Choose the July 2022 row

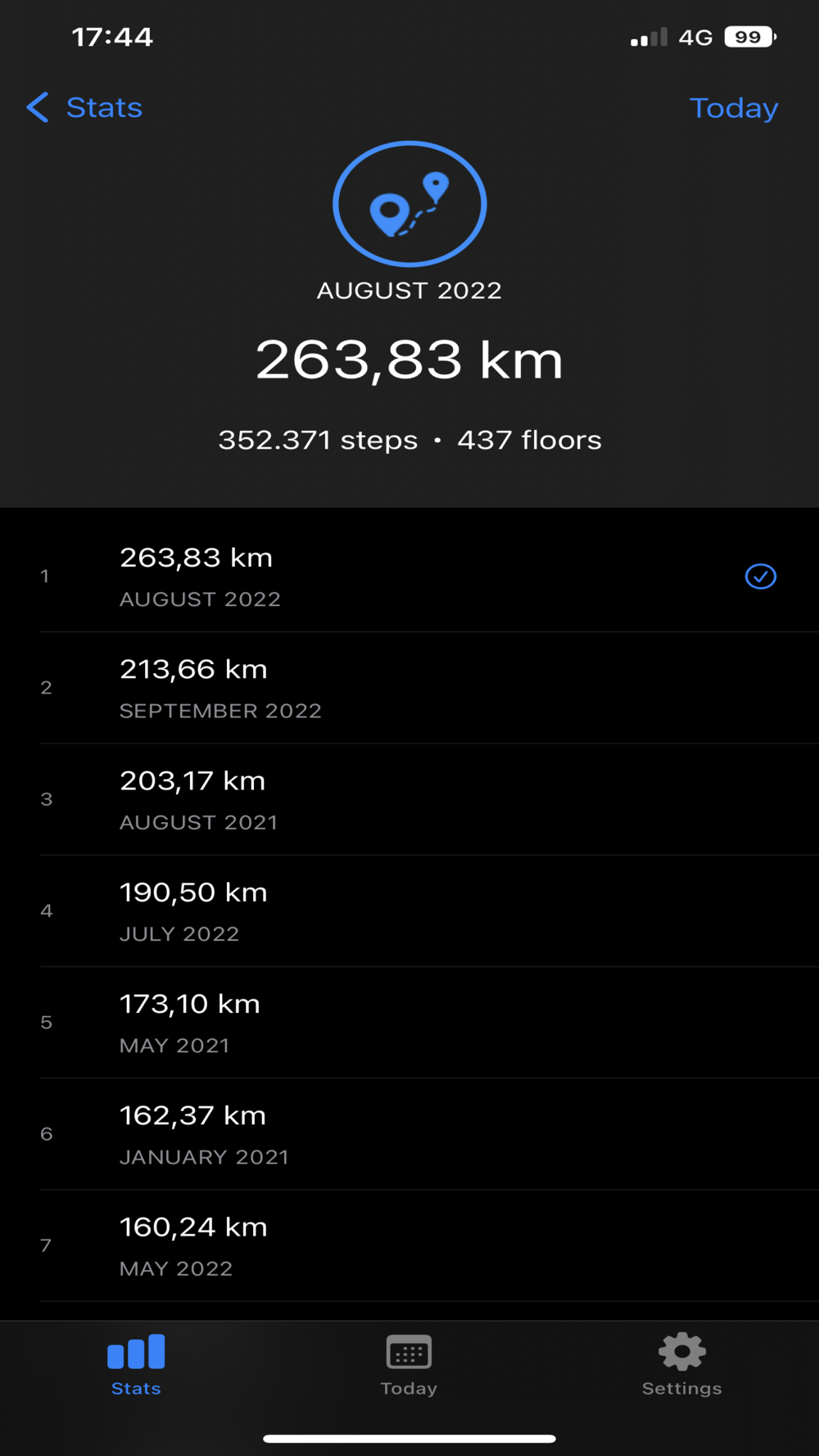(x=409, y=911)
